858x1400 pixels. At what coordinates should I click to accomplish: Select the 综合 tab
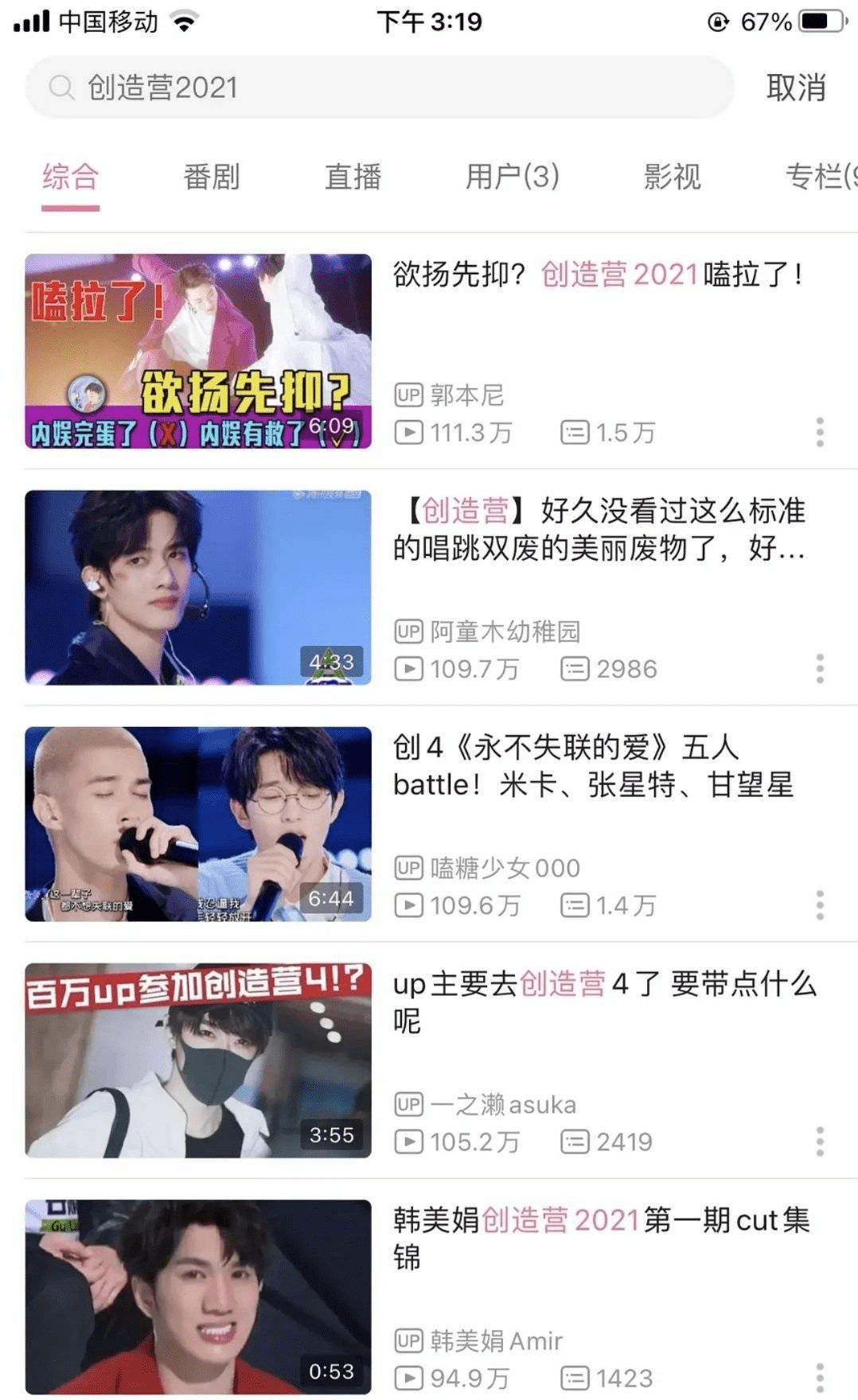[x=71, y=177]
